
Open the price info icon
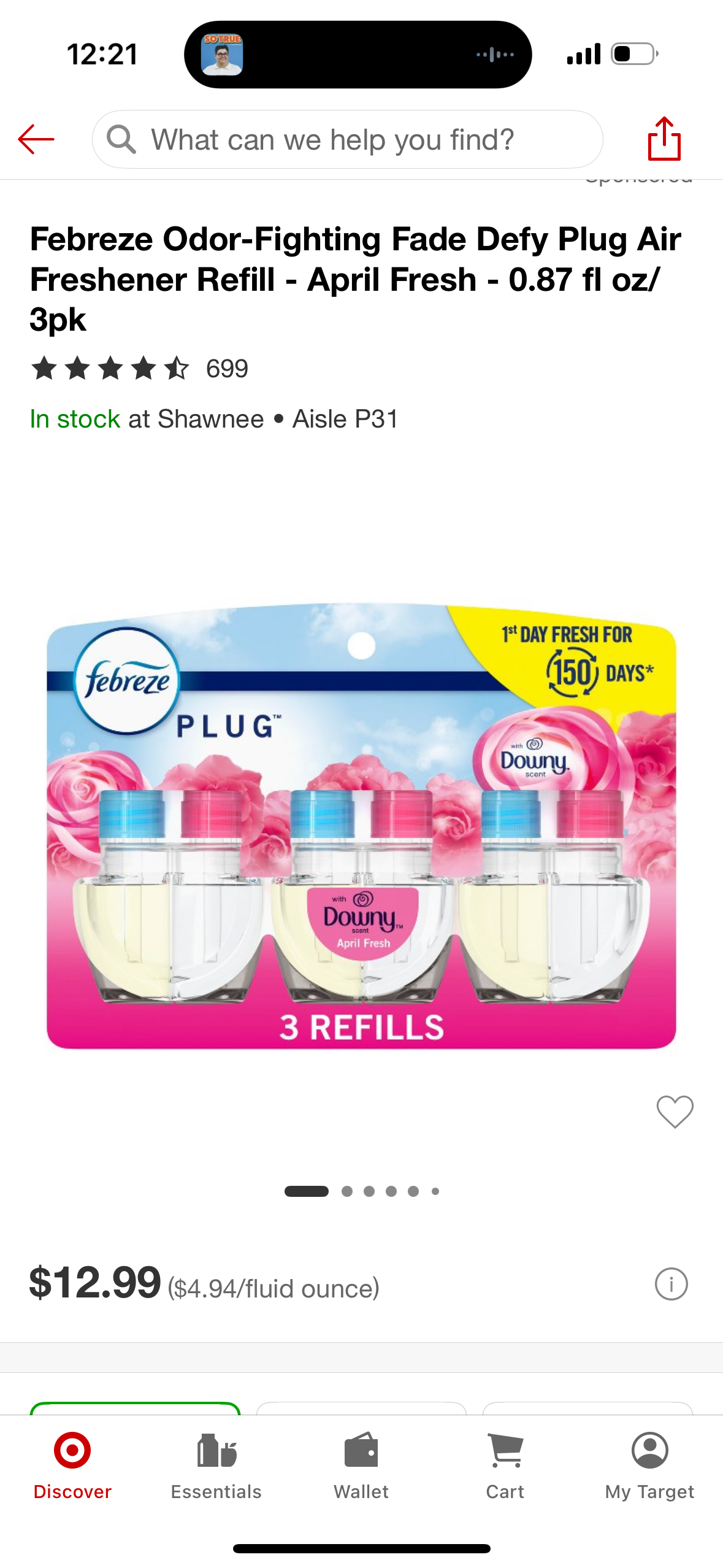click(671, 1284)
